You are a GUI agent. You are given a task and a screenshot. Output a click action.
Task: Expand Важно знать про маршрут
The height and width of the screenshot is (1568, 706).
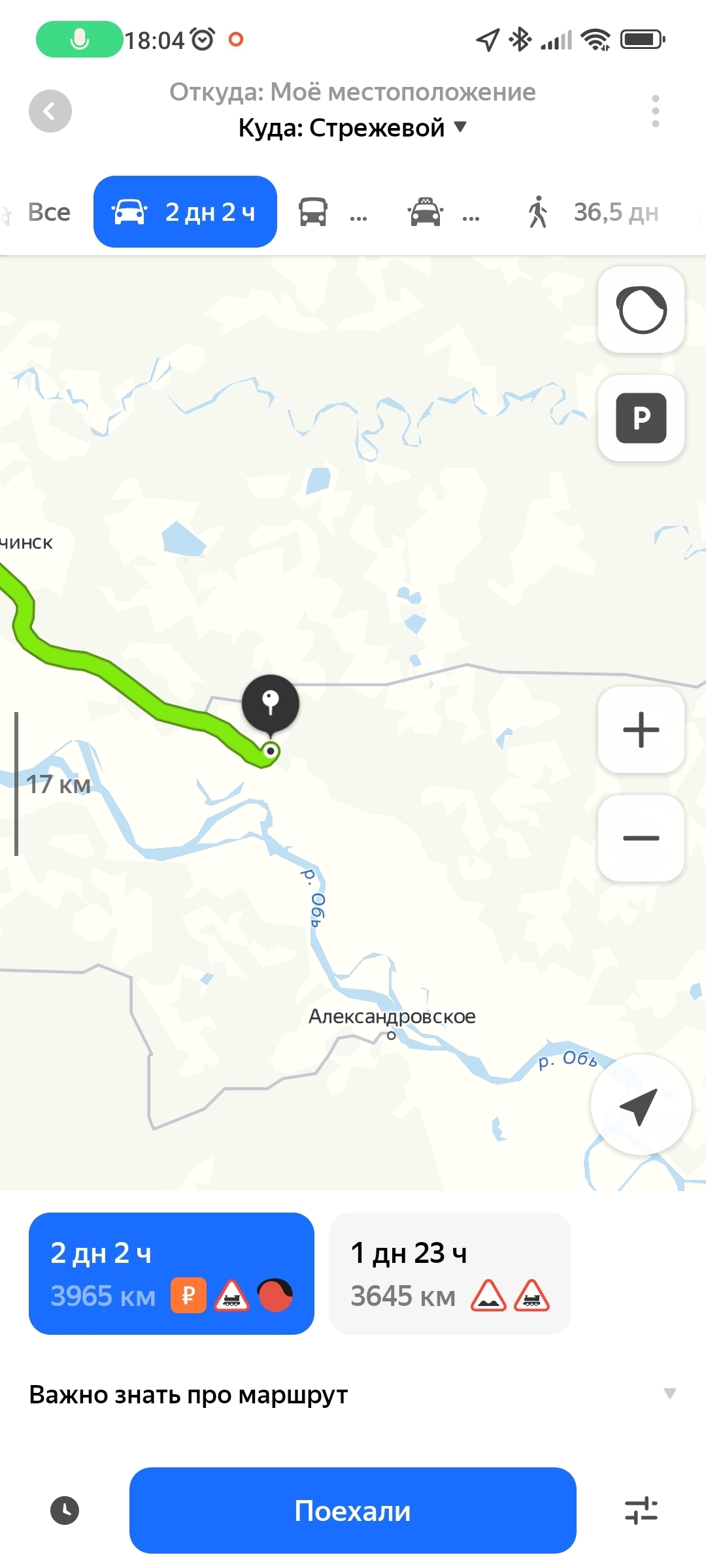352,1395
